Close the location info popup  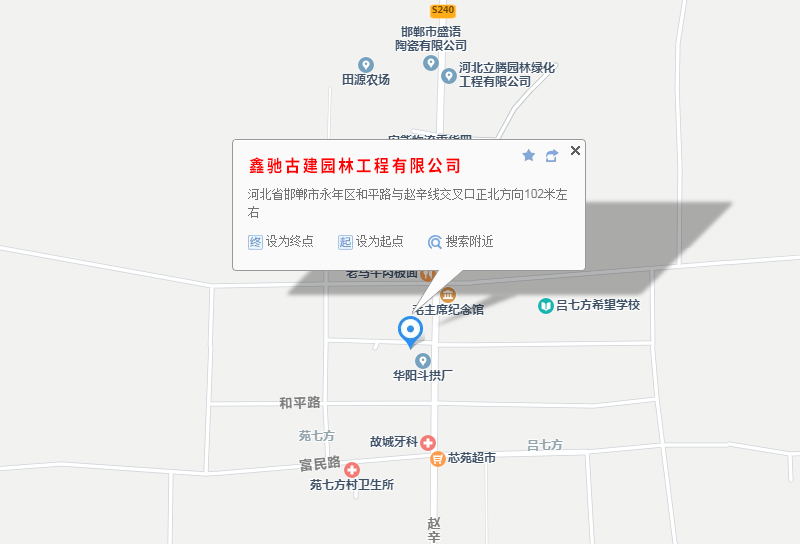575,151
